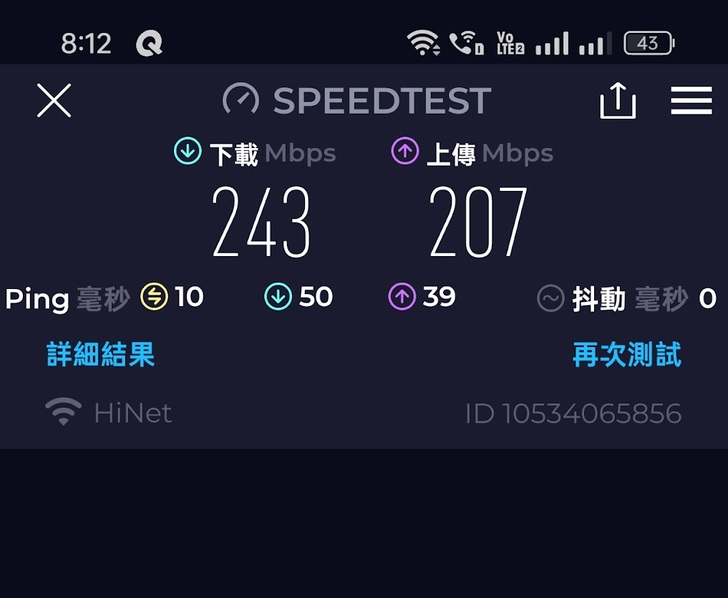Close the Speedtest result screen
This screenshot has width=728, height=598.
[54, 100]
